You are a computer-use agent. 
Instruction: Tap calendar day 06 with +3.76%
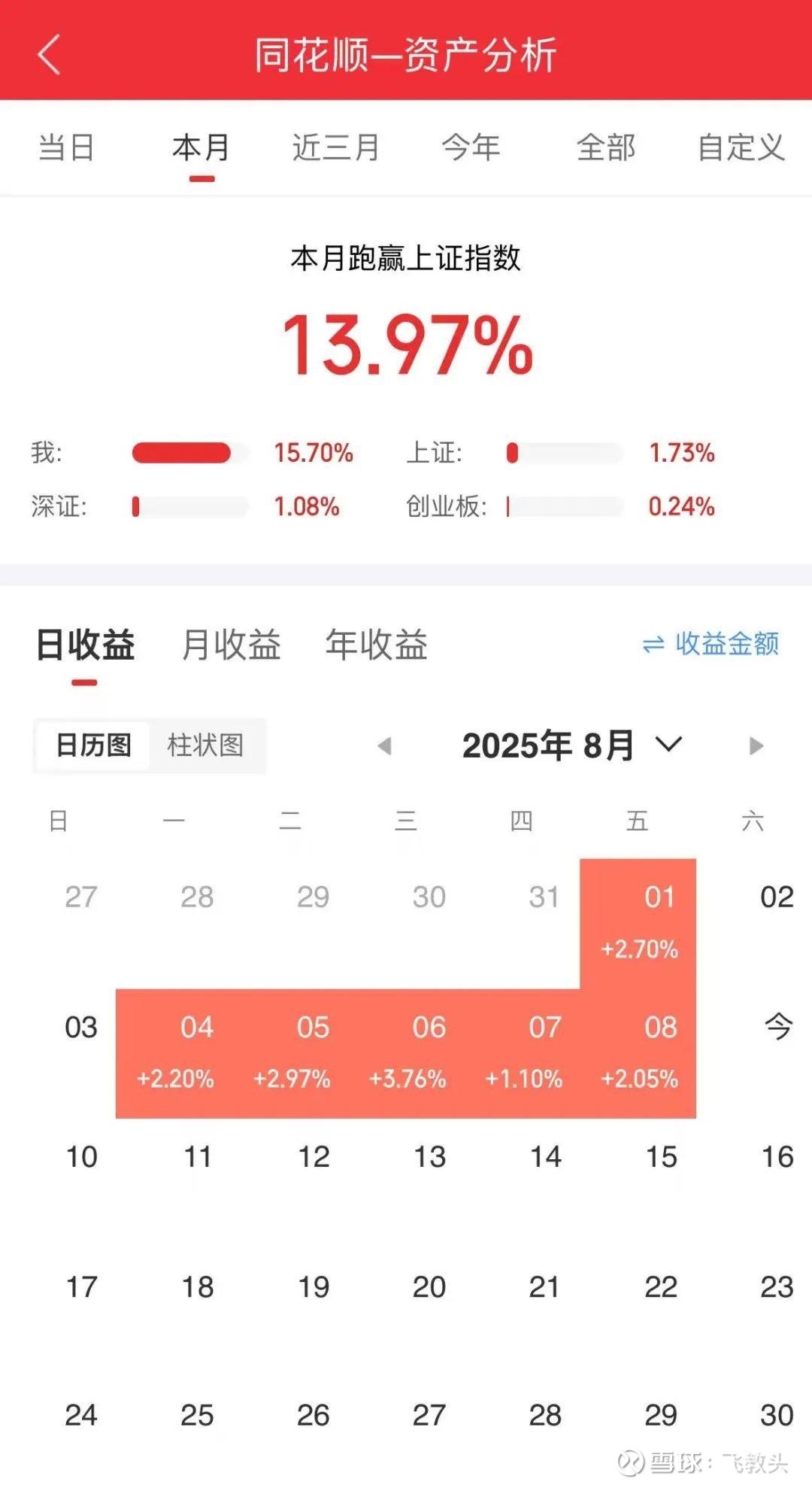[407, 1053]
